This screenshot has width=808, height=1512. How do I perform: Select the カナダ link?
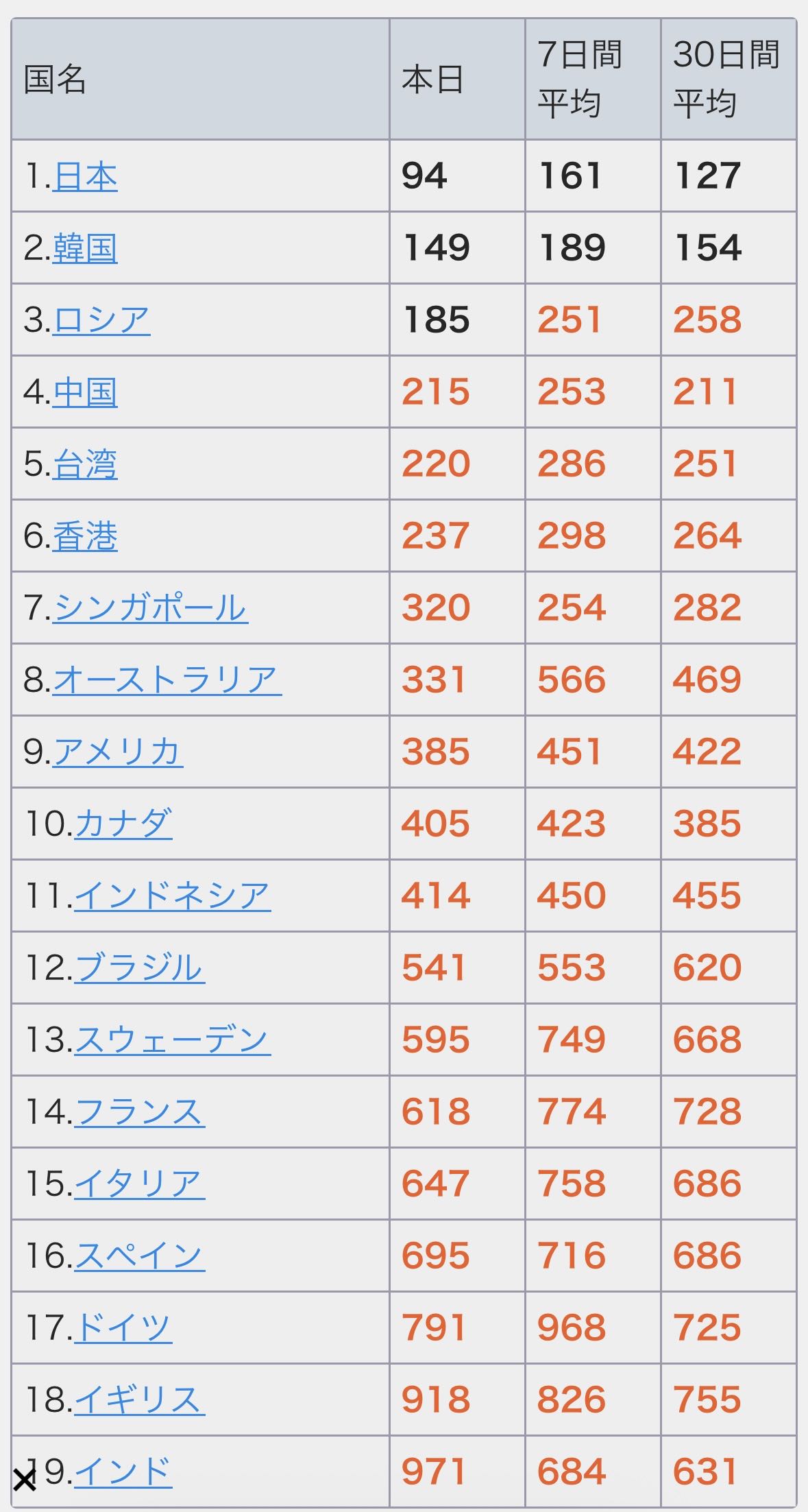[x=123, y=824]
